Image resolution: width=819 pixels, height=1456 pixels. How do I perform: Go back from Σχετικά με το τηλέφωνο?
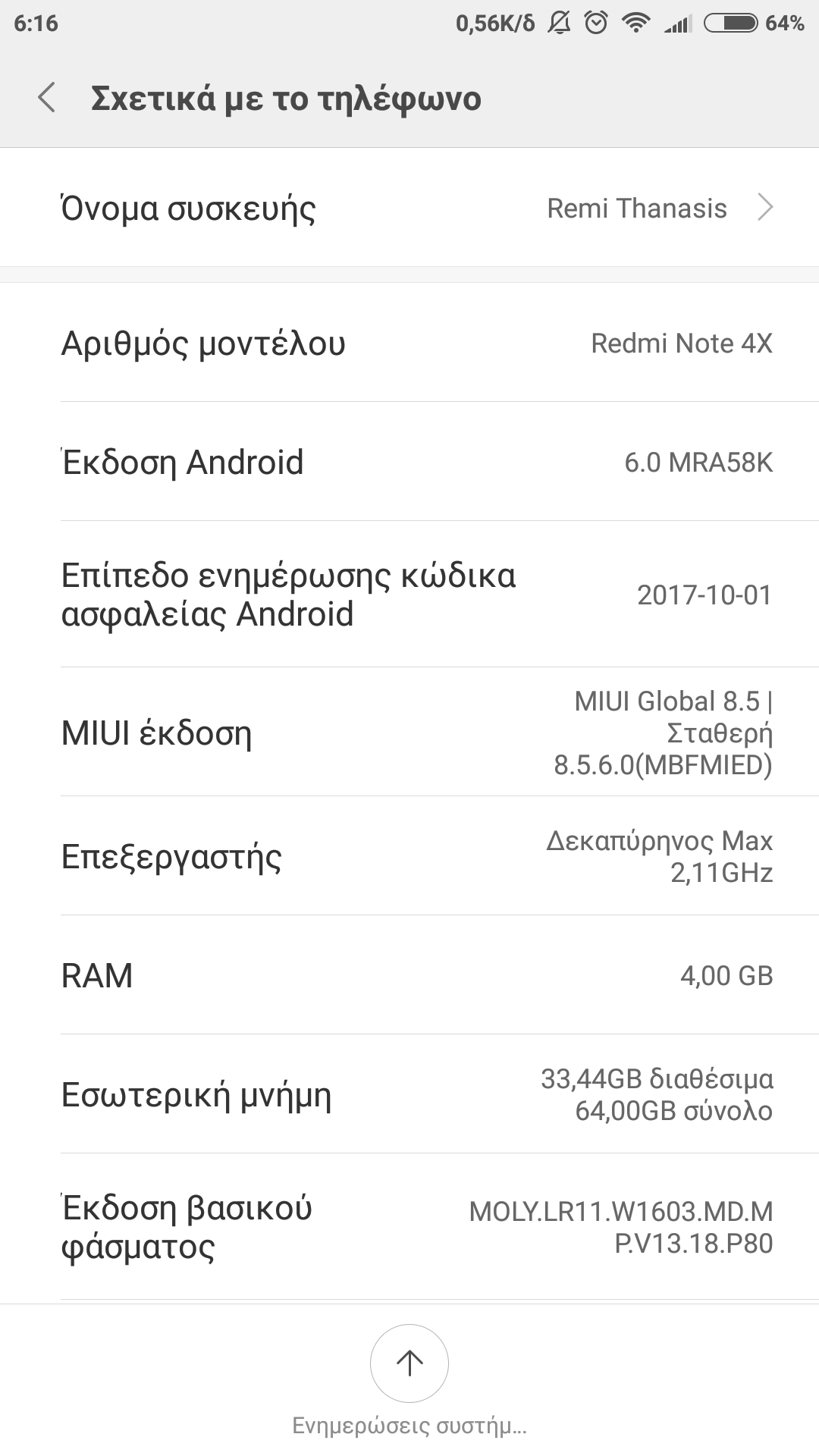point(47,99)
